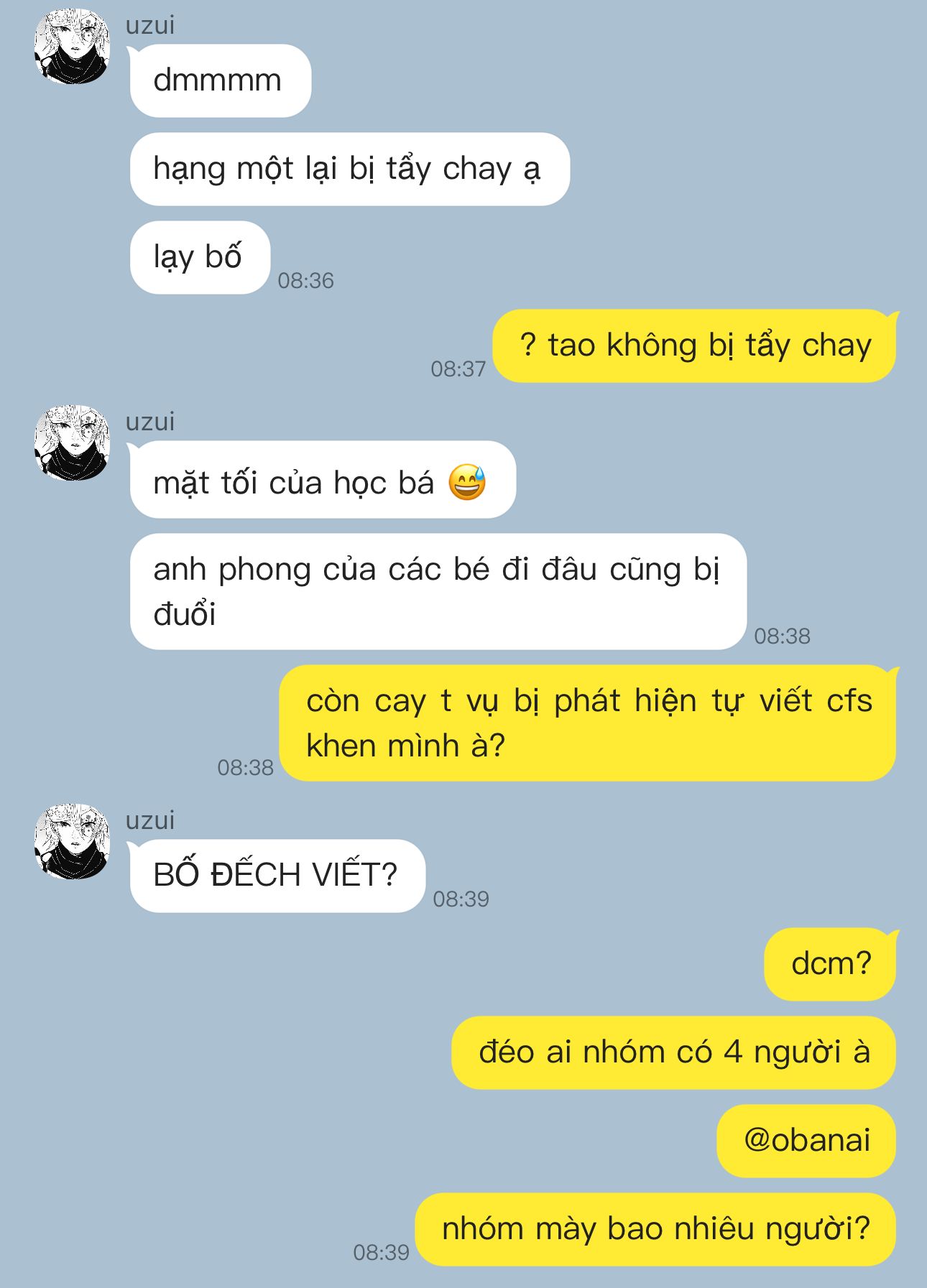Tap uzui's avatar next to "mặt tối của học bá"
Image resolution: width=927 pixels, height=1288 pixels.
coord(72,443)
